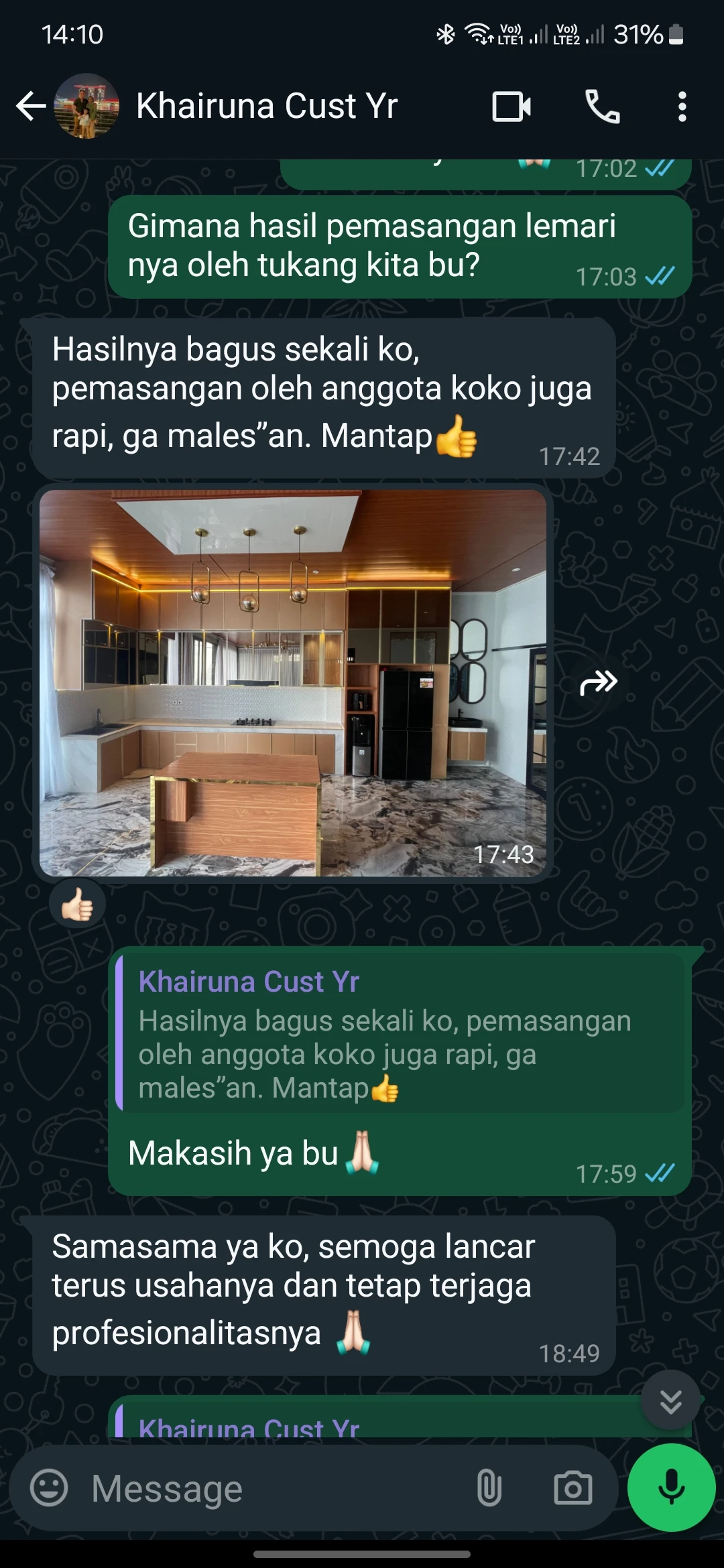The height and width of the screenshot is (1568, 724).
Task: Focus the Message input field
Action: (x=268, y=1488)
